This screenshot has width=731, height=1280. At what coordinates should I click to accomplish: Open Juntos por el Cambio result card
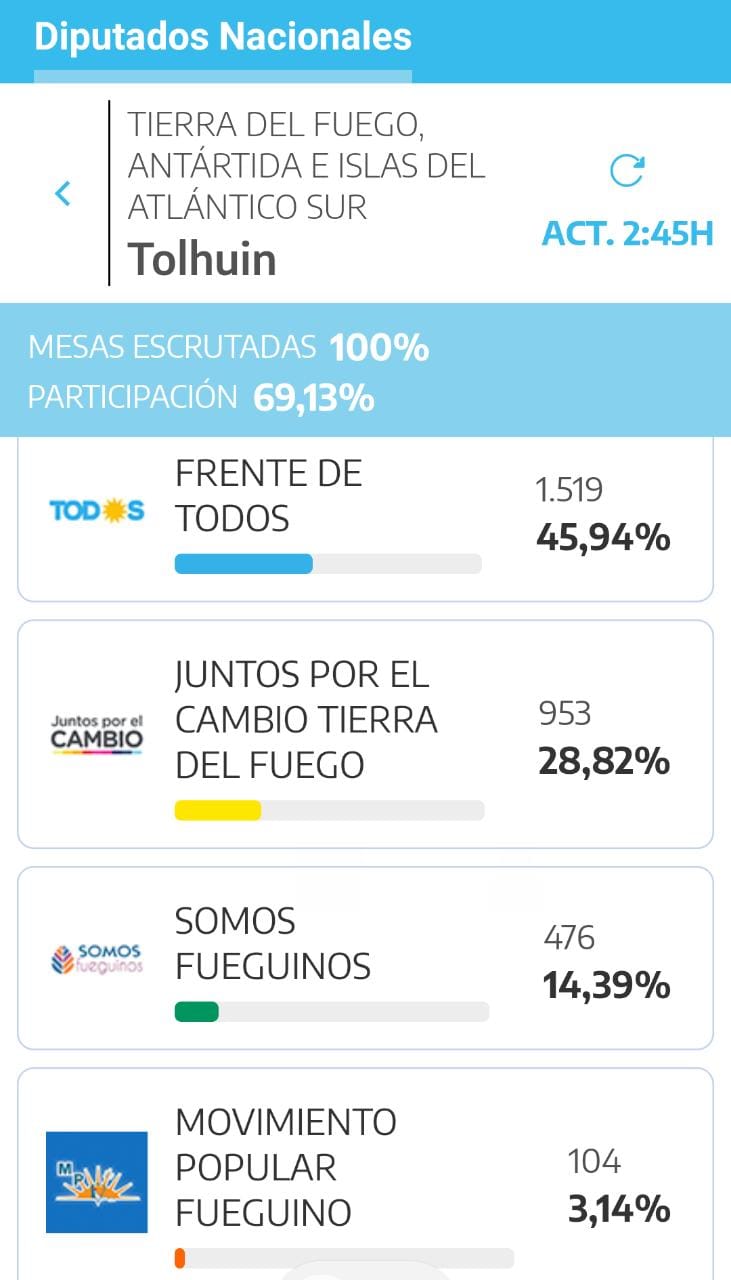(x=365, y=734)
